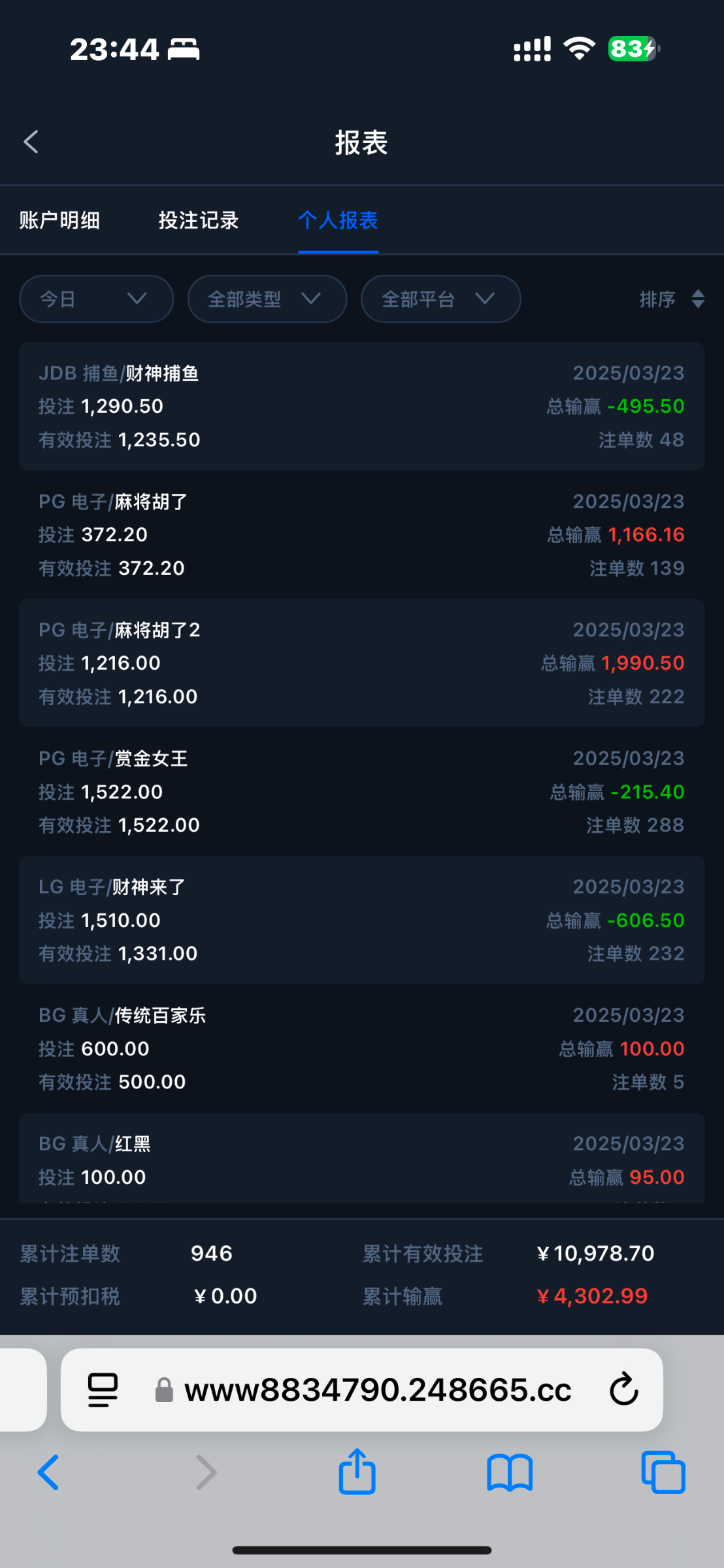This screenshot has height=1568, width=724.
Task: Go back in Safari browser history
Action: click(x=48, y=1473)
